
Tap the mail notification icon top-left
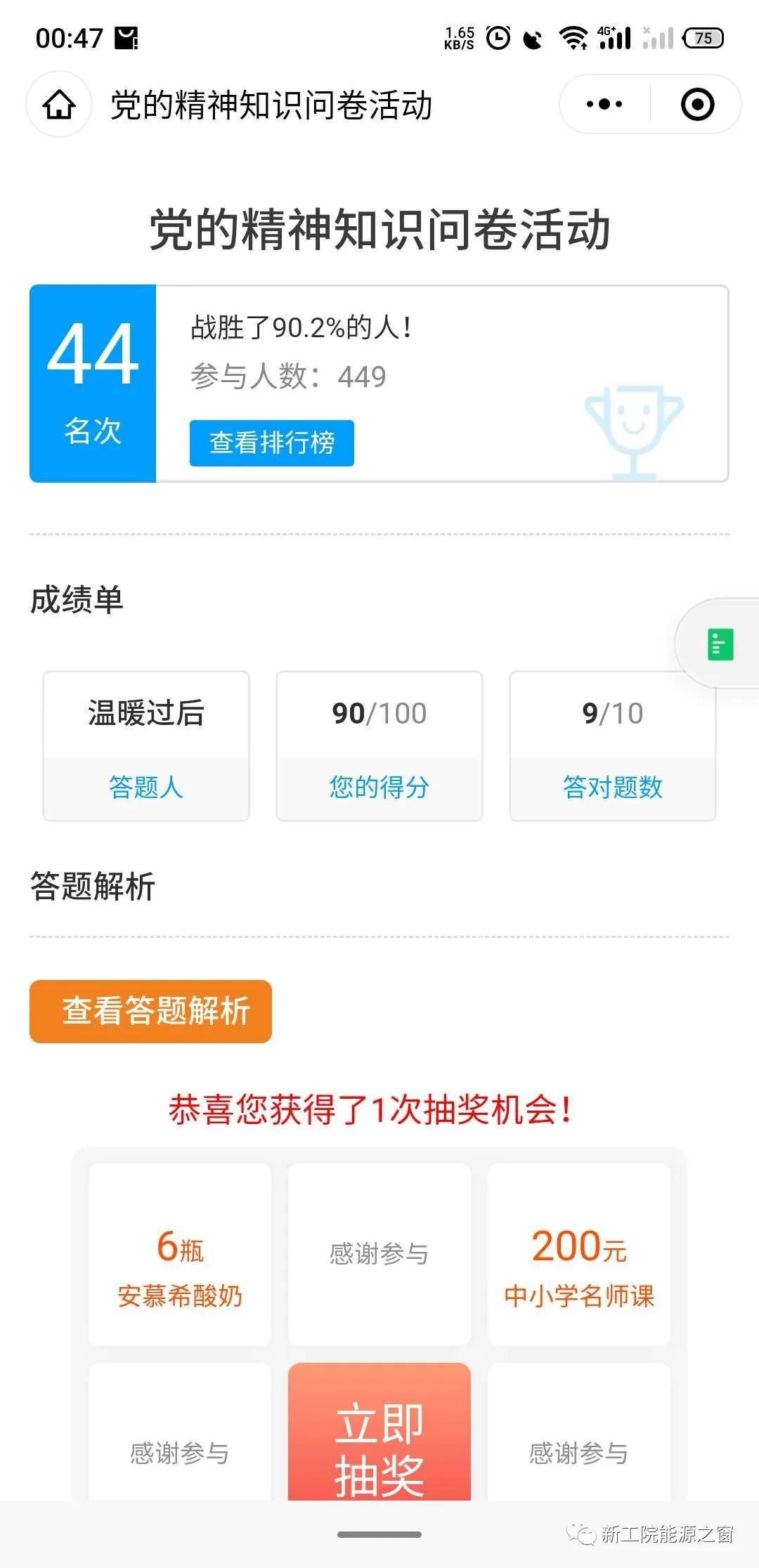point(125,37)
